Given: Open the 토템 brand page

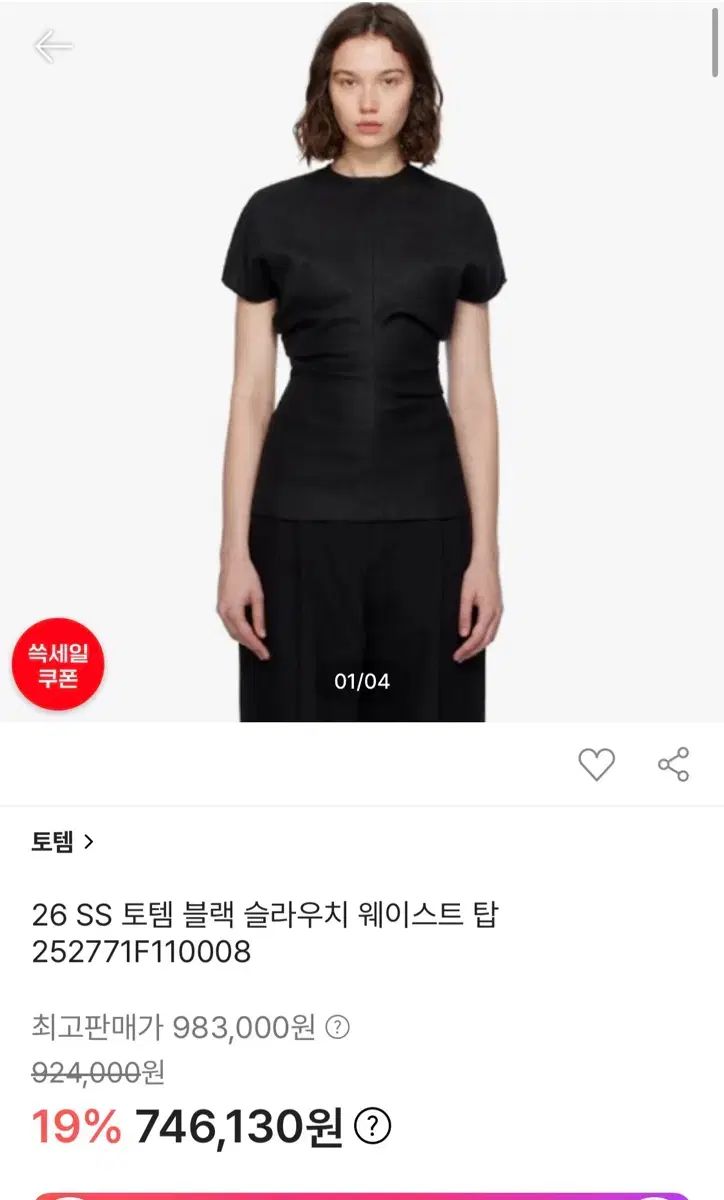Looking at the screenshot, I should pos(62,841).
